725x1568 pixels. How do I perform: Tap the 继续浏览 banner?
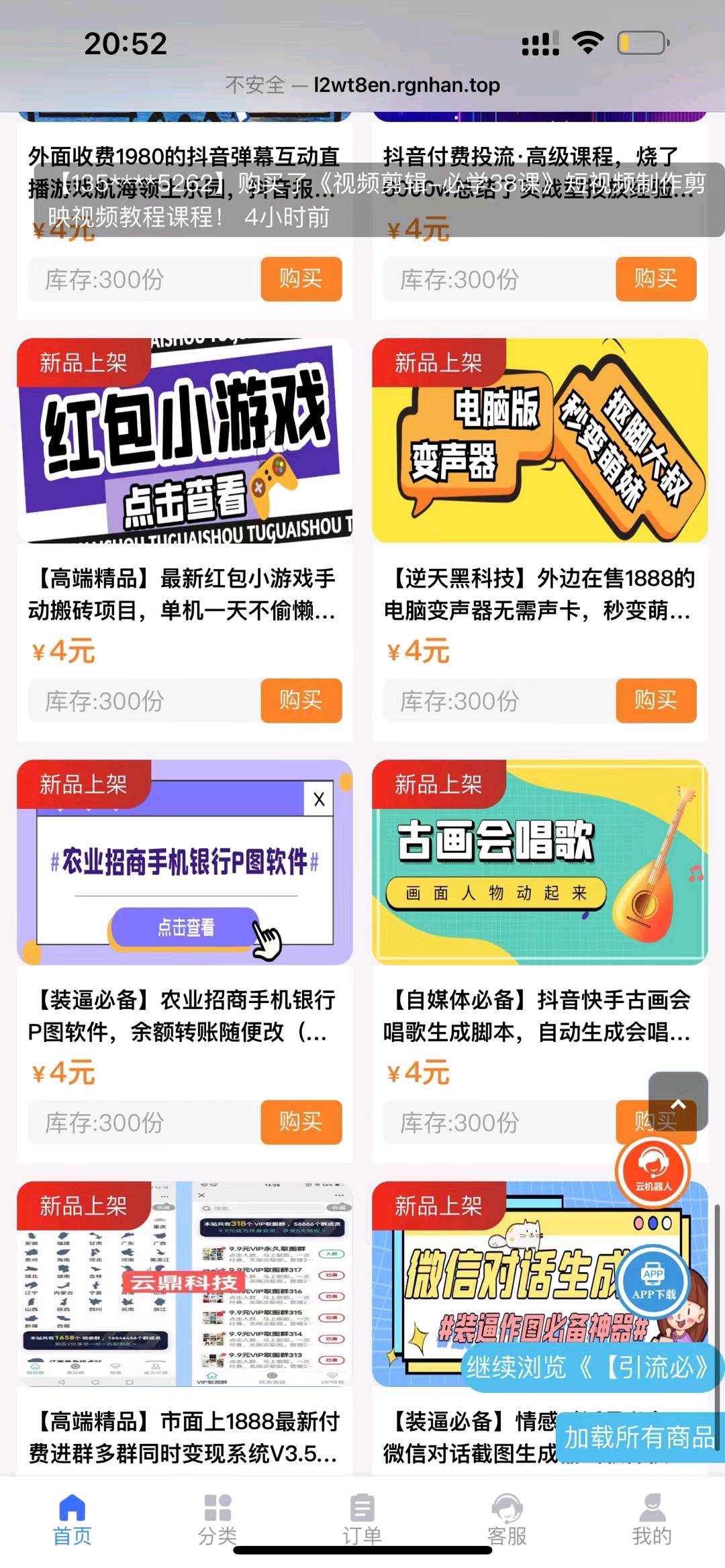(587, 1366)
